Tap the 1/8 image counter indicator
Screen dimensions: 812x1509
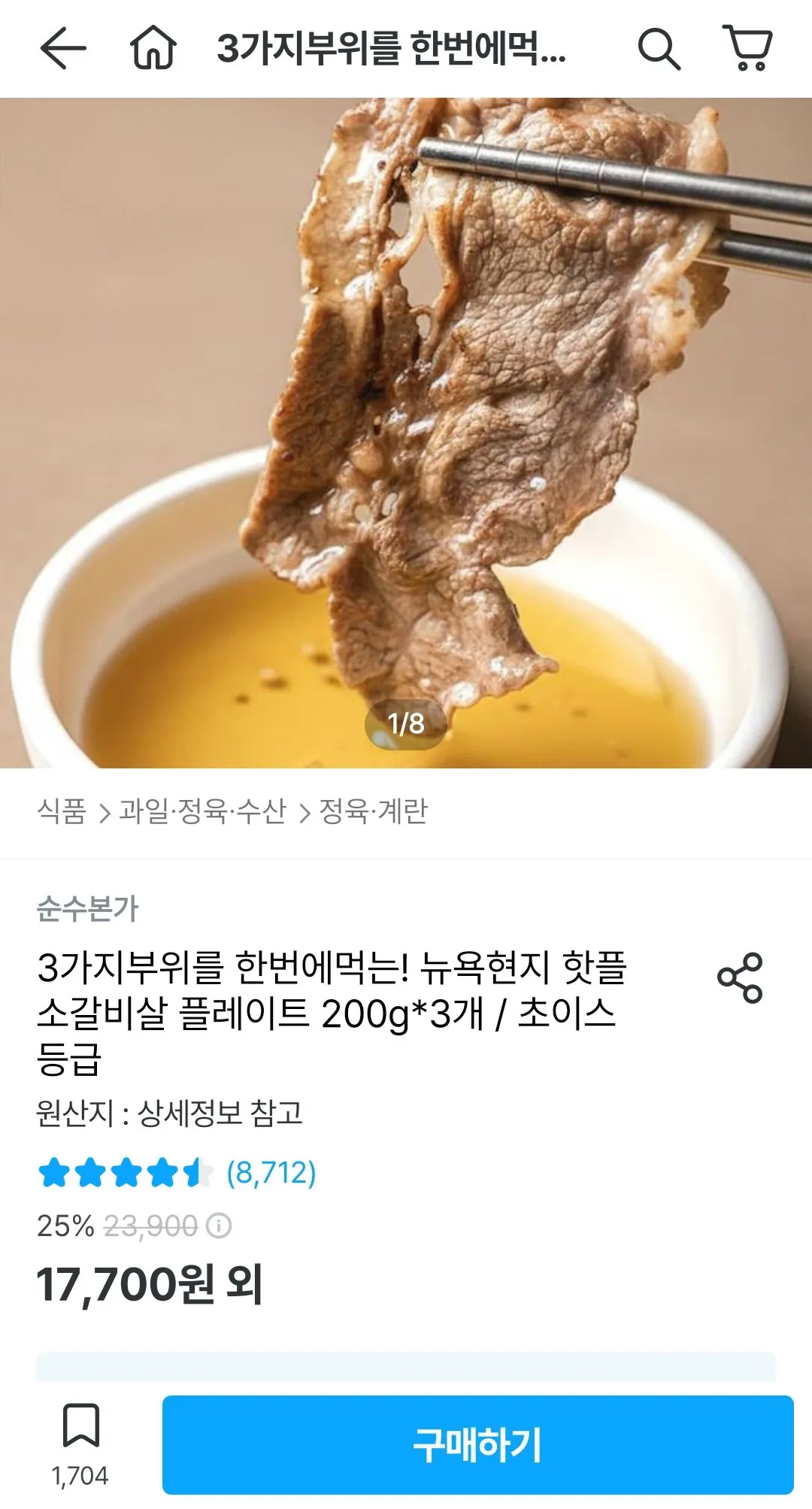point(406,722)
